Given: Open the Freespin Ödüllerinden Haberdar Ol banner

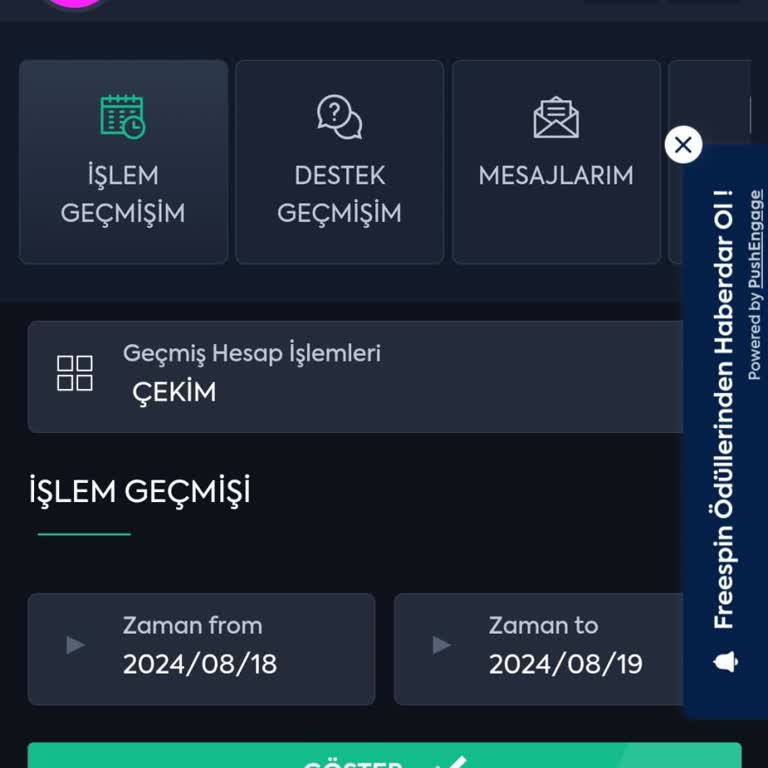Looking at the screenshot, I should (x=723, y=420).
